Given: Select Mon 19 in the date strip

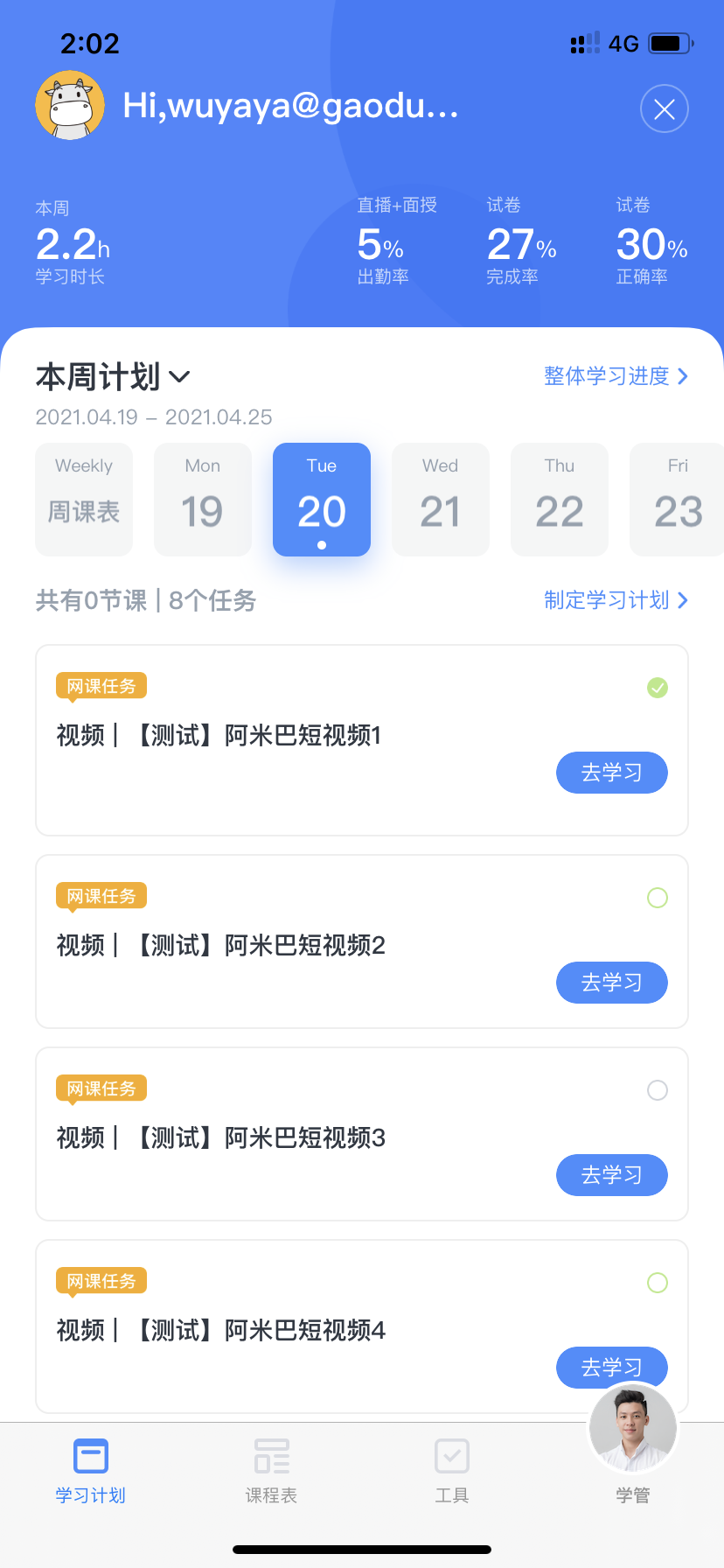Looking at the screenshot, I should 203,499.
